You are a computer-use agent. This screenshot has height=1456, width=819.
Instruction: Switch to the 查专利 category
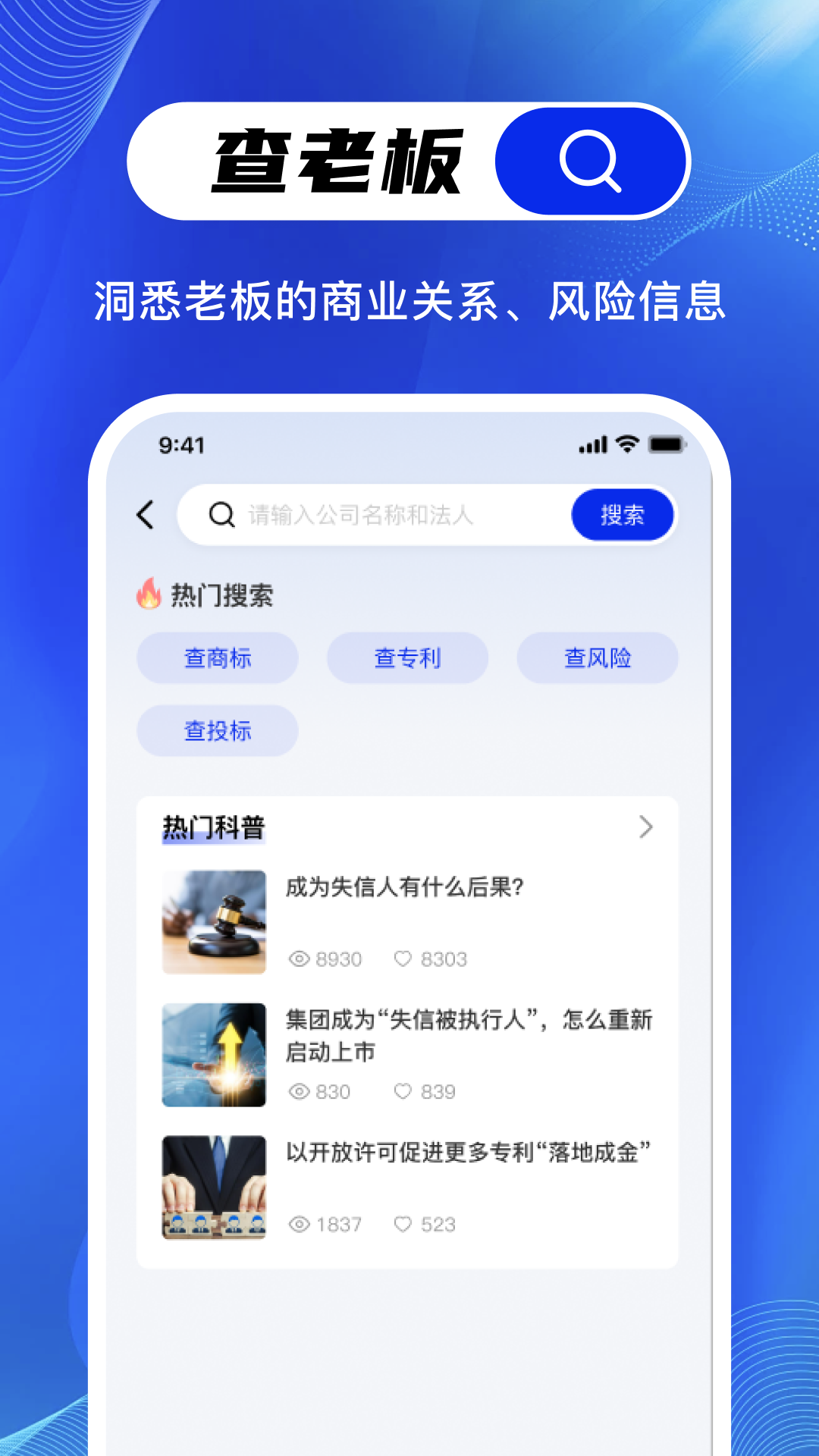click(407, 658)
